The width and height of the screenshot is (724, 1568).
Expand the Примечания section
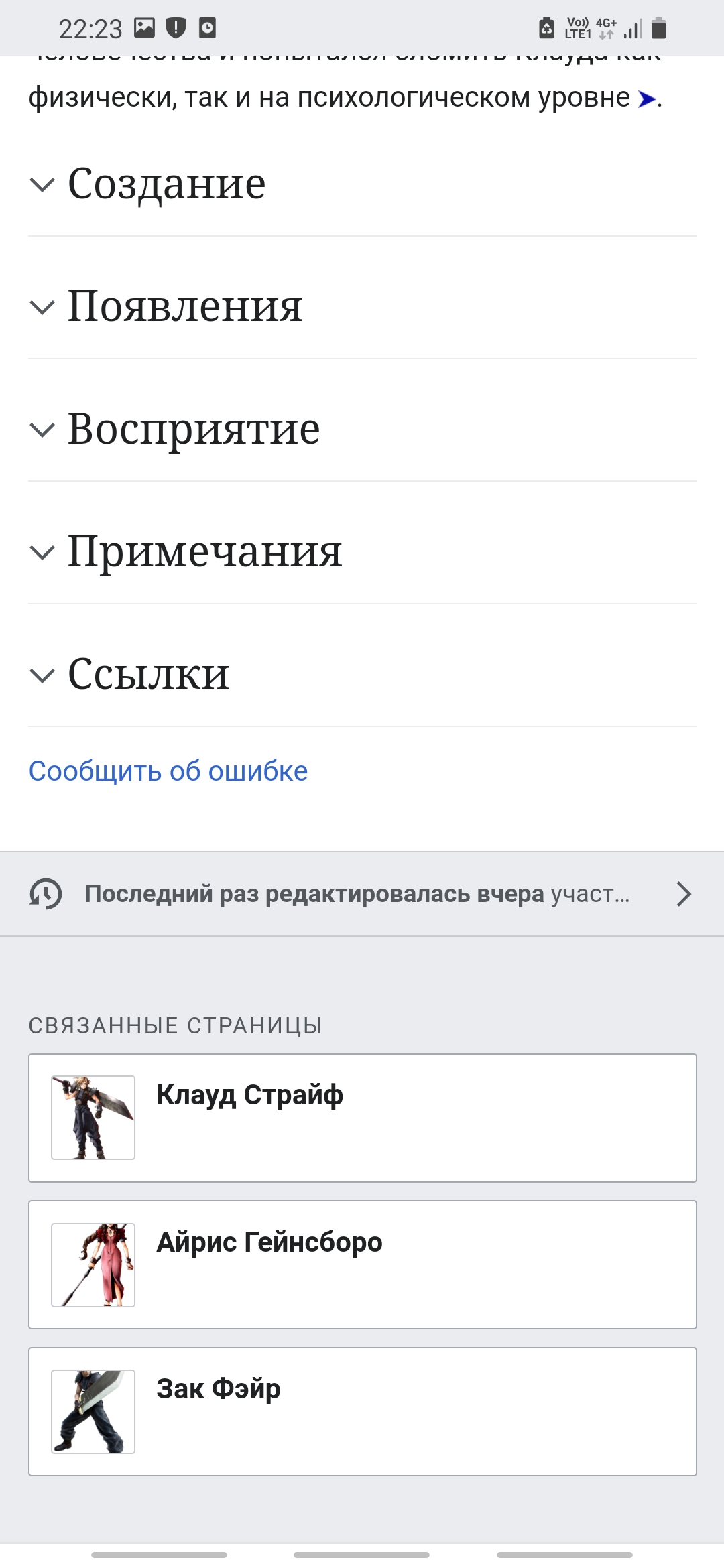click(362, 551)
